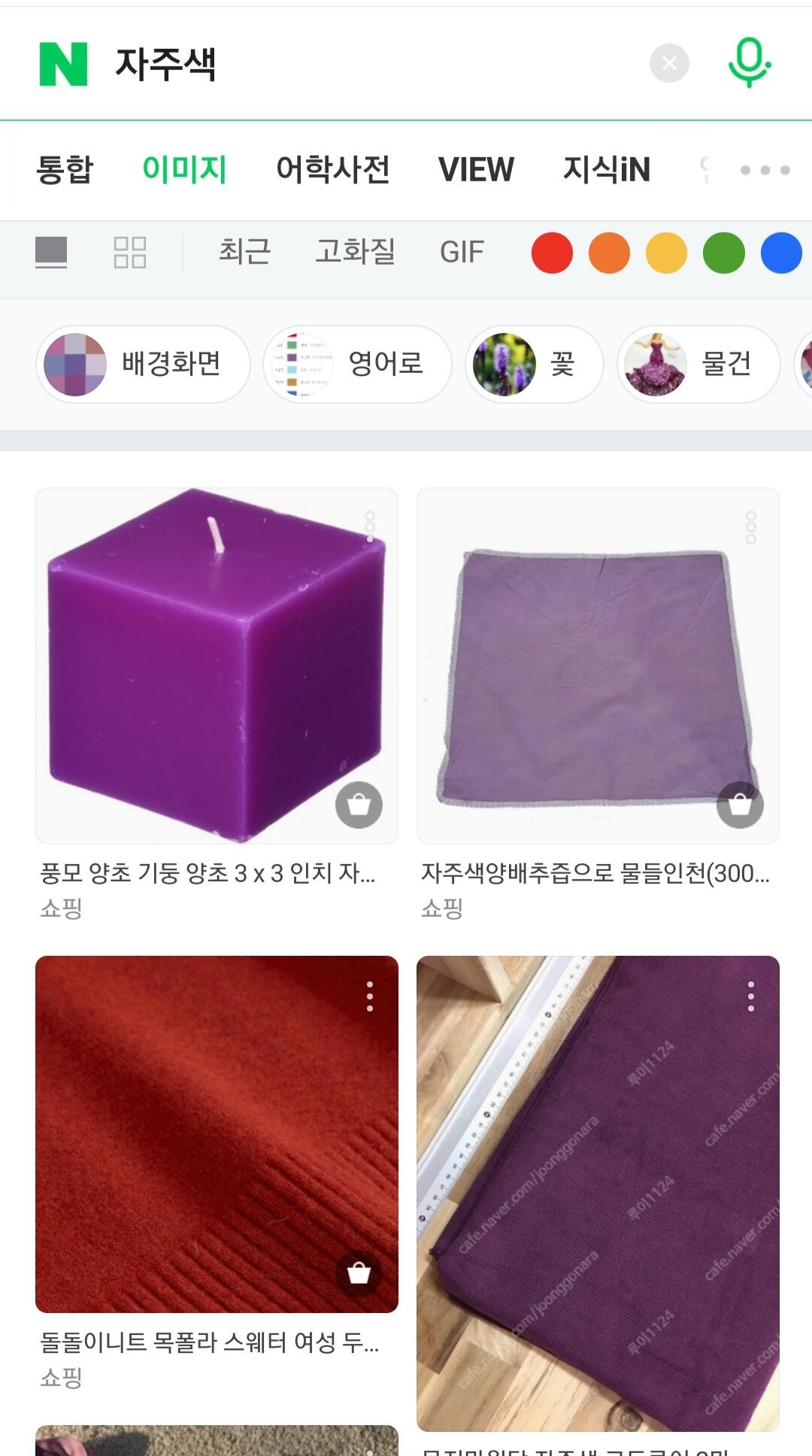Show more tabs with three dots

click(x=765, y=171)
